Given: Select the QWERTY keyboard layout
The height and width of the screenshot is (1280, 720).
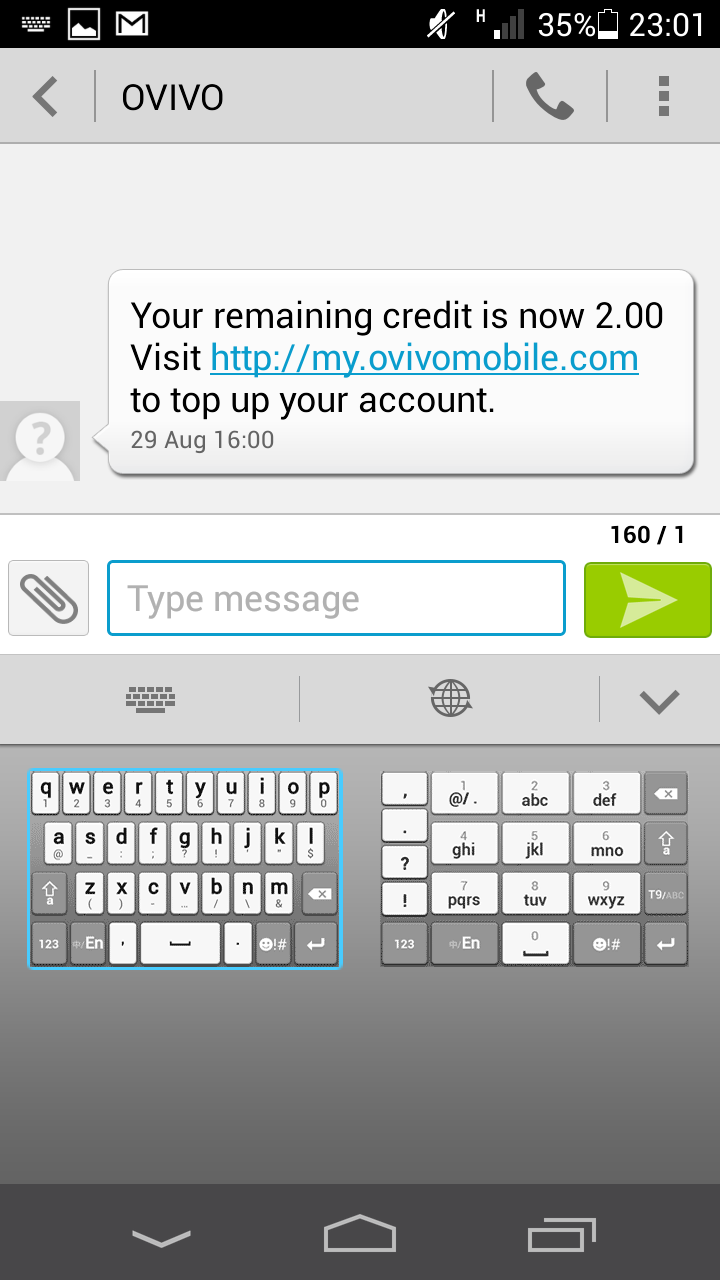Looking at the screenshot, I should 184,868.
